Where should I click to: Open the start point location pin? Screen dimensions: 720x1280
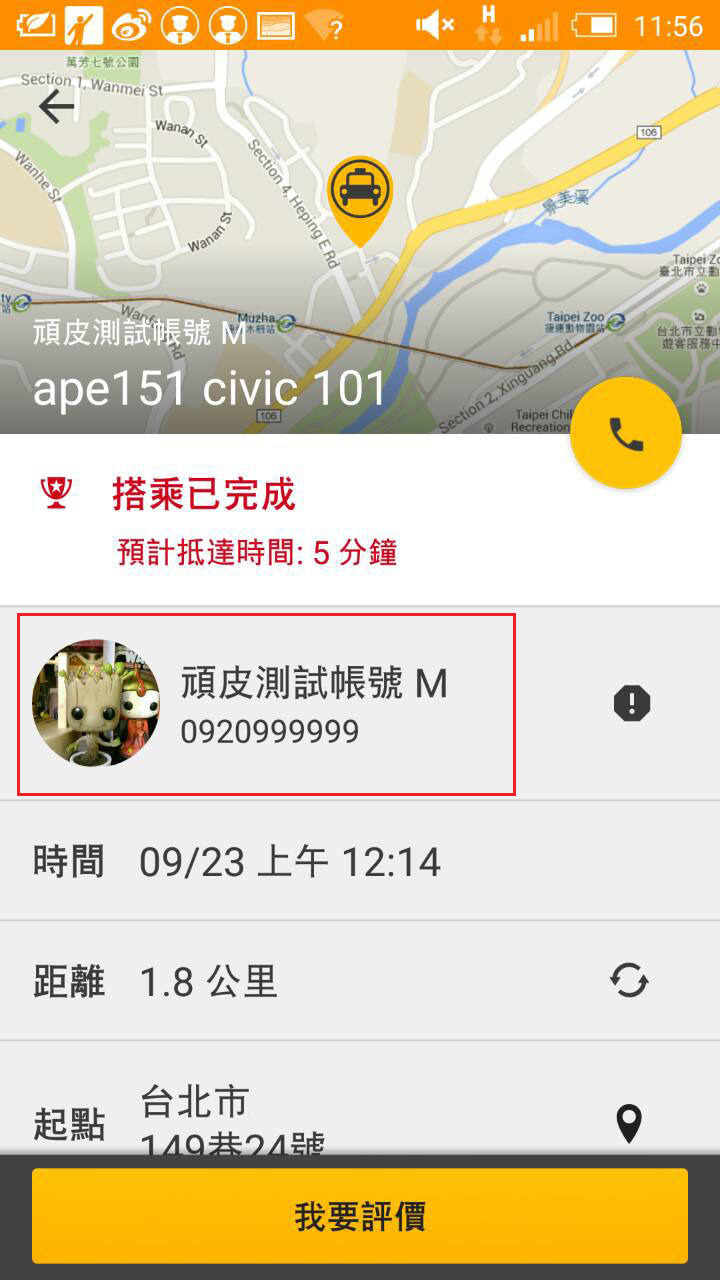coord(629,1123)
